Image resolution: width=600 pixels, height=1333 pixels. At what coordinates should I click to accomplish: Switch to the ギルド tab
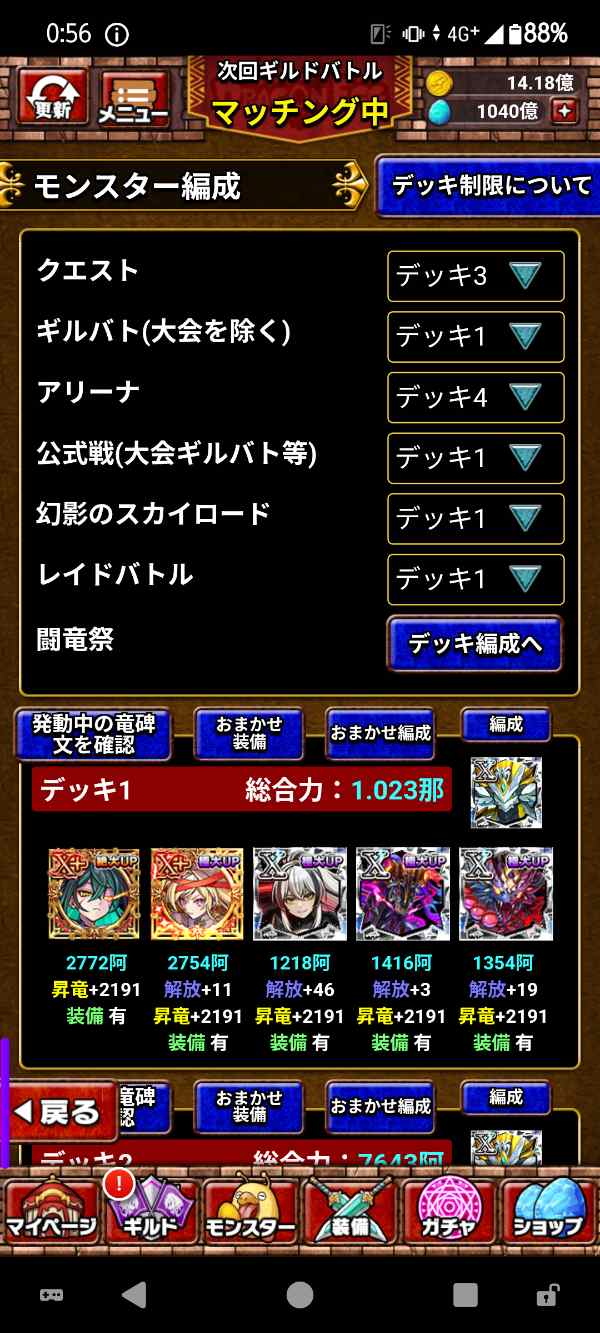click(x=149, y=1212)
